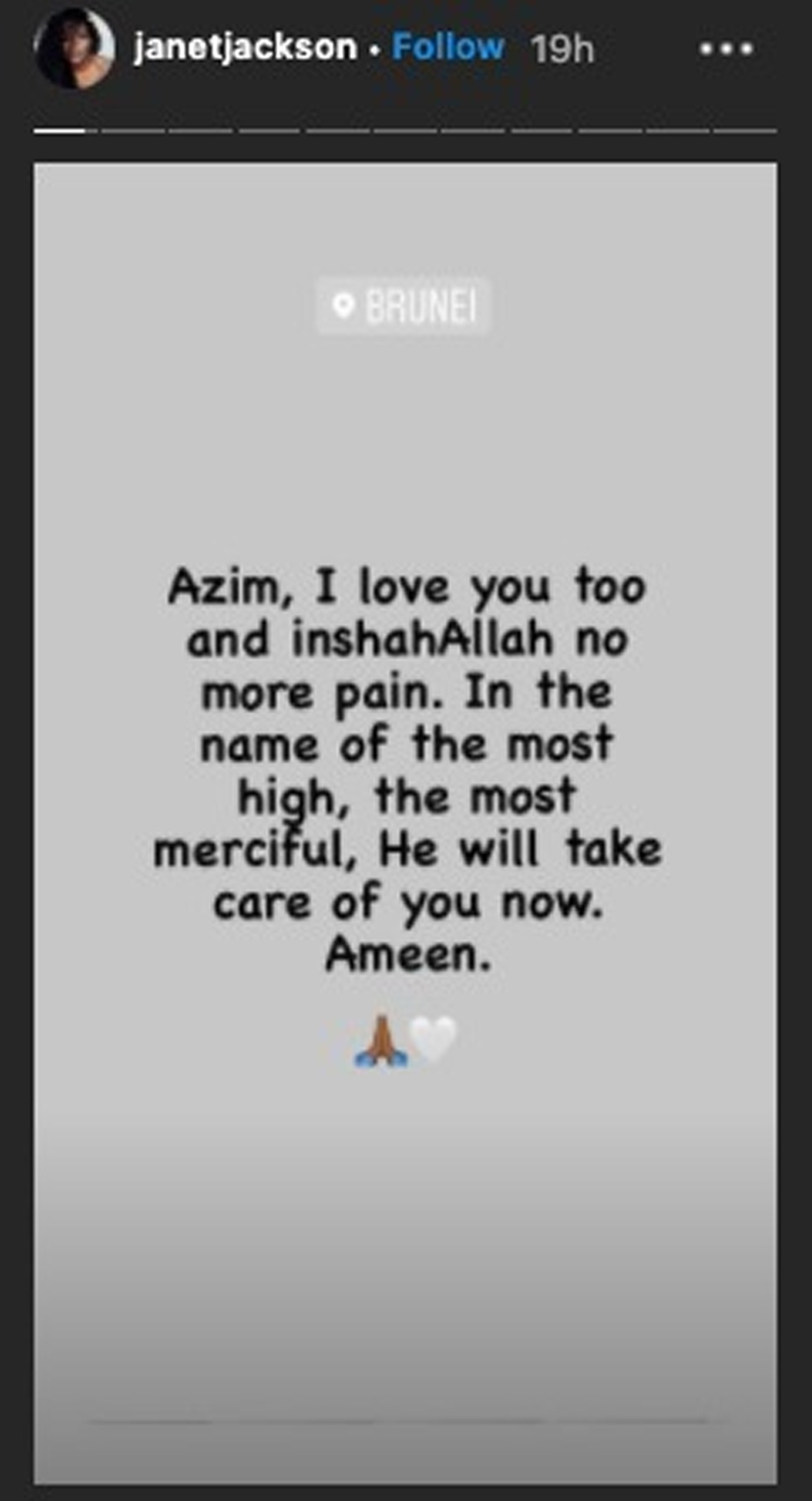Follow janetjackson
812x1501 pixels.
448,47
